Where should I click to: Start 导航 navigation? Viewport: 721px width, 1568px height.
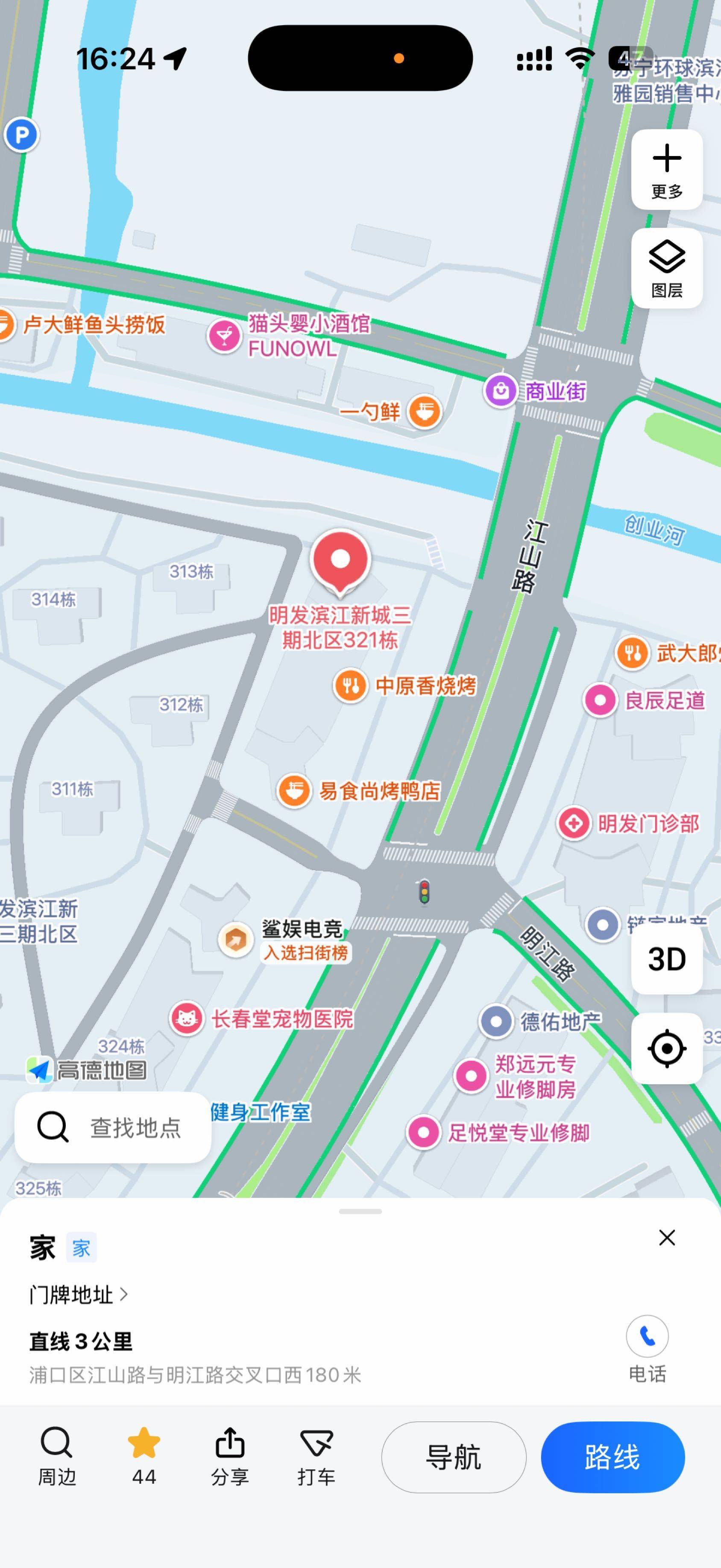(453, 1457)
